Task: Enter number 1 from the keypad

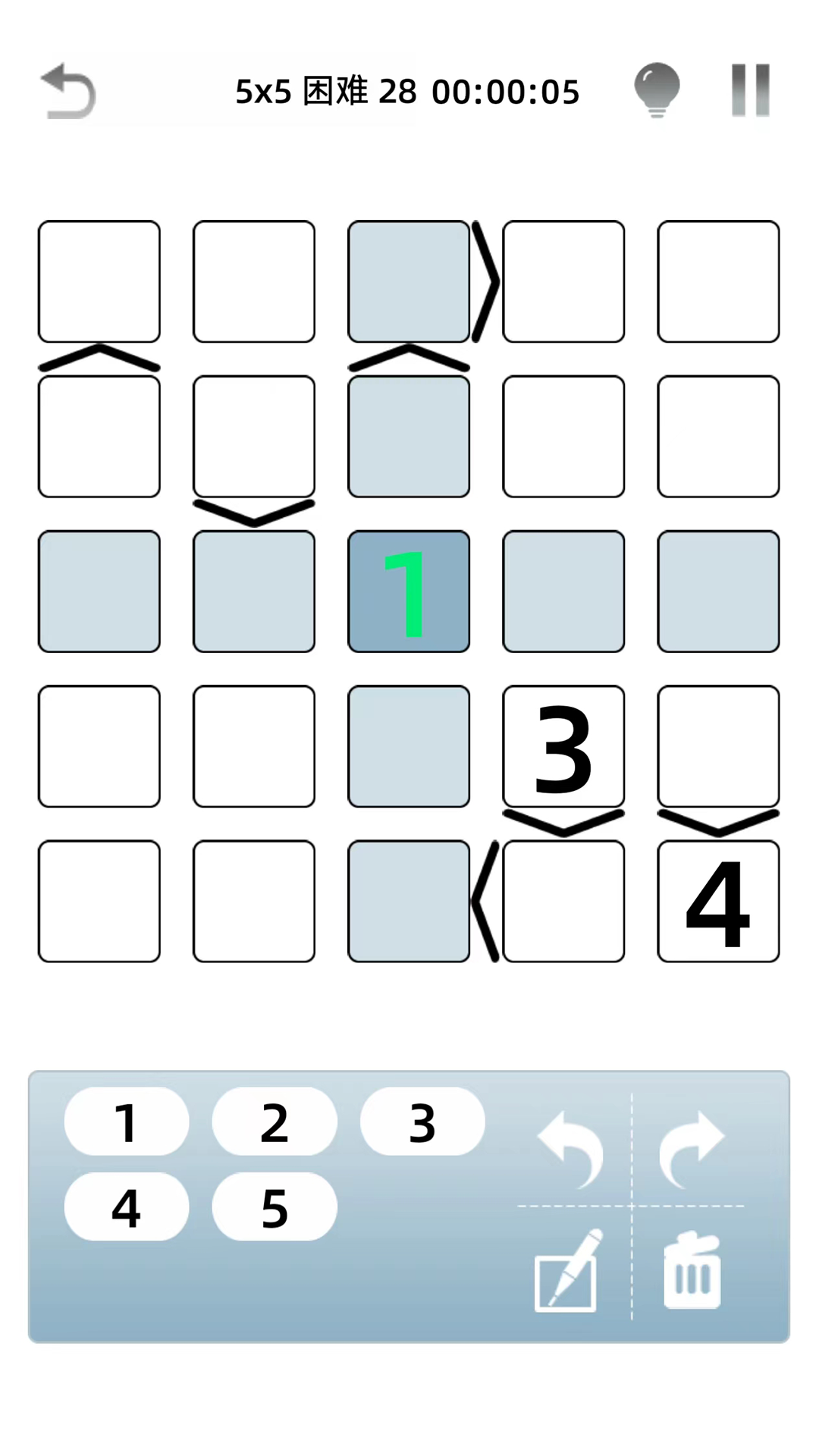Action: pyautogui.click(x=127, y=1122)
